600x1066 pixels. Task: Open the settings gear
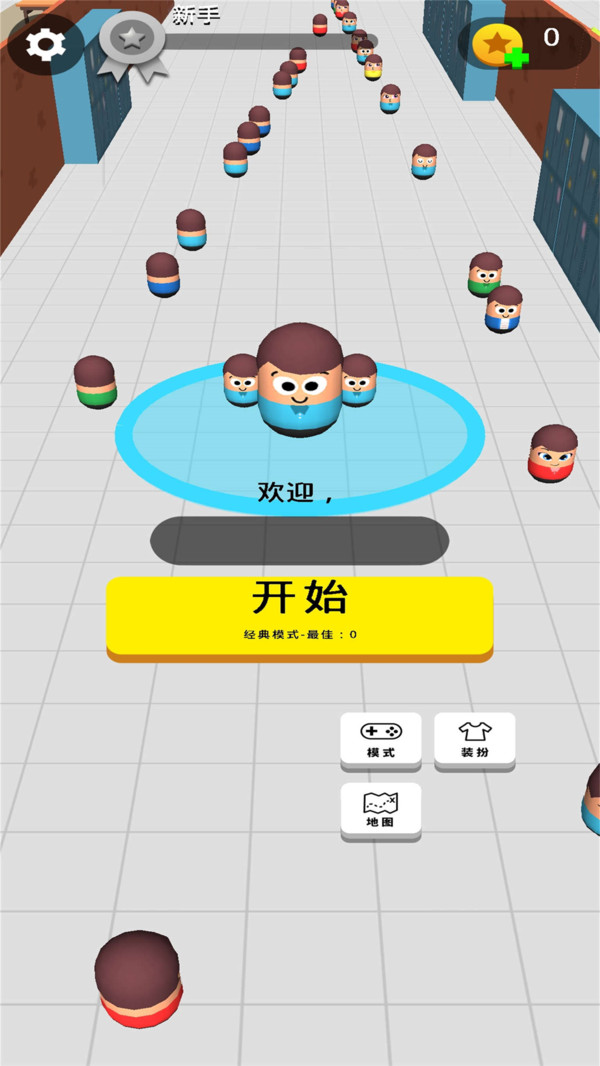coord(45,45)
